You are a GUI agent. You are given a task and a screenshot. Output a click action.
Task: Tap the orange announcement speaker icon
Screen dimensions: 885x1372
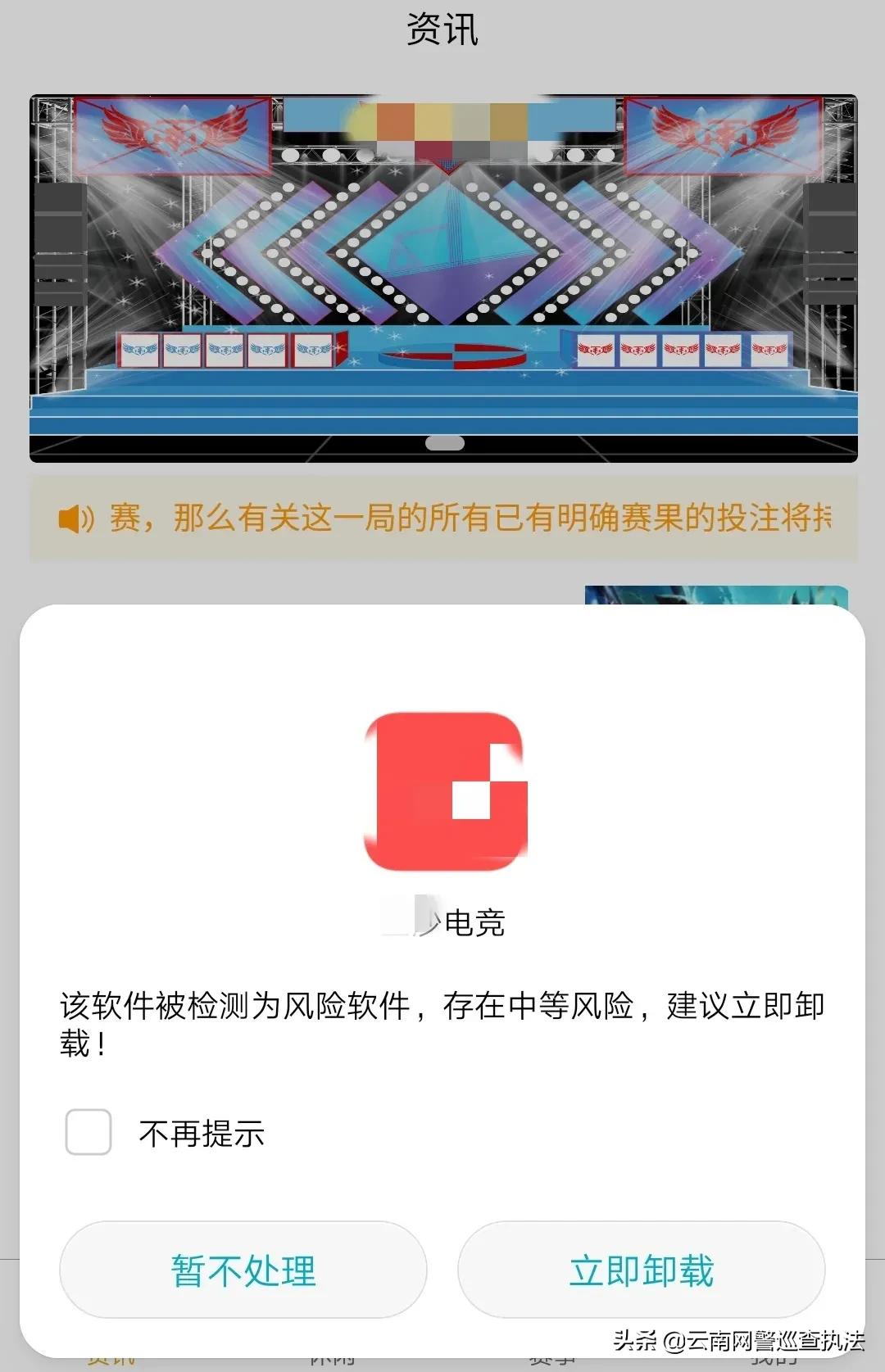click(x=74, y=518)
